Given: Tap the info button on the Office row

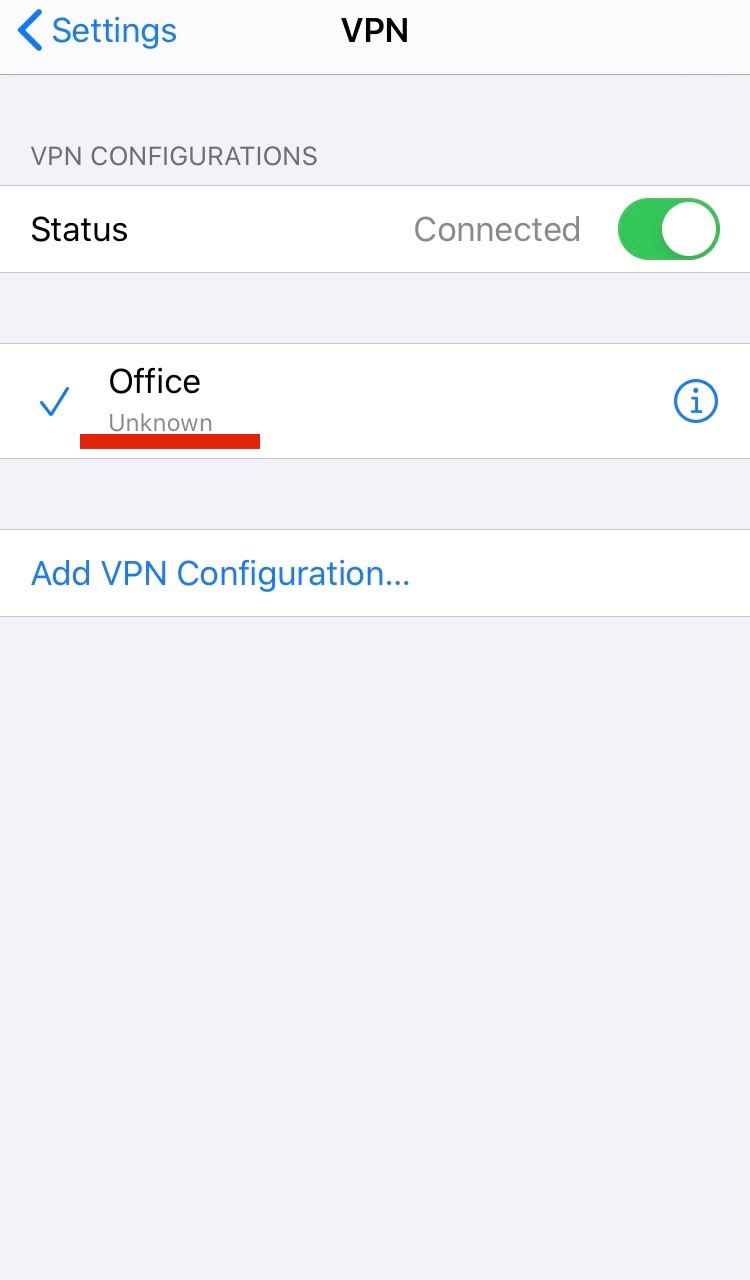Looking at the screenshot, I should pyautogui.click(x=696, y=400).
